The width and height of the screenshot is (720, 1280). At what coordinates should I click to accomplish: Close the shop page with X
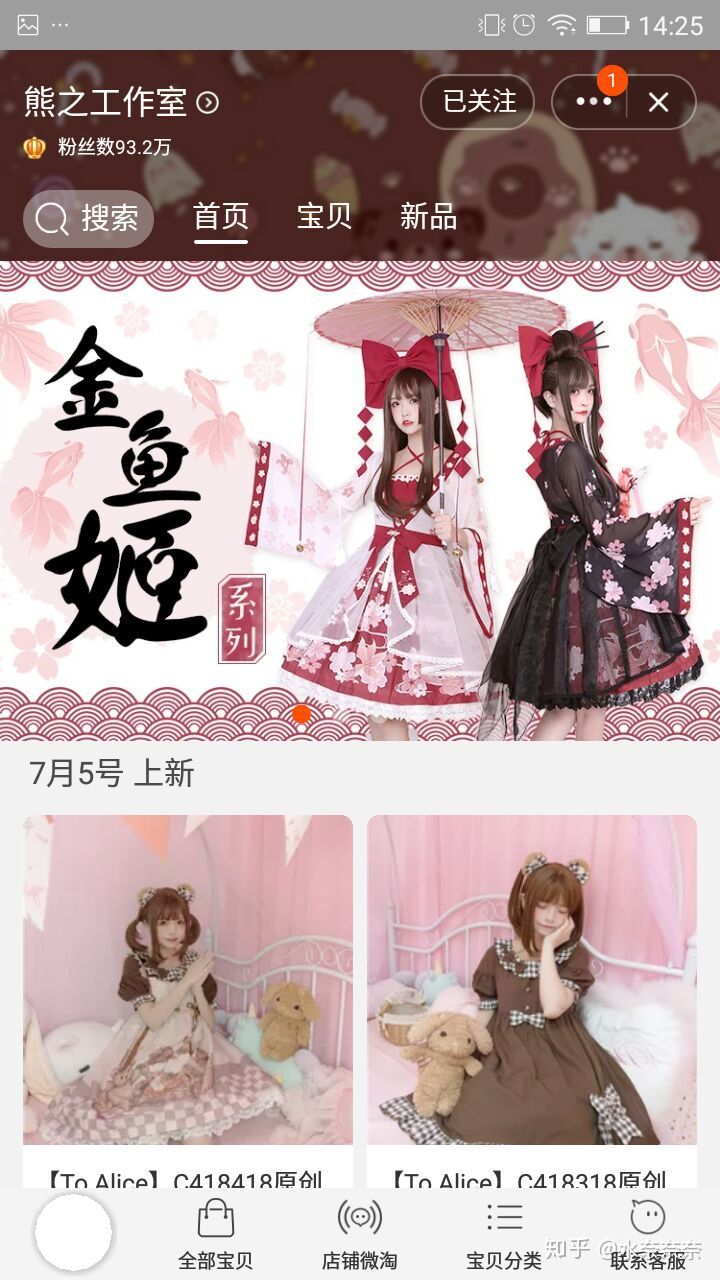(x=658, y=102)
